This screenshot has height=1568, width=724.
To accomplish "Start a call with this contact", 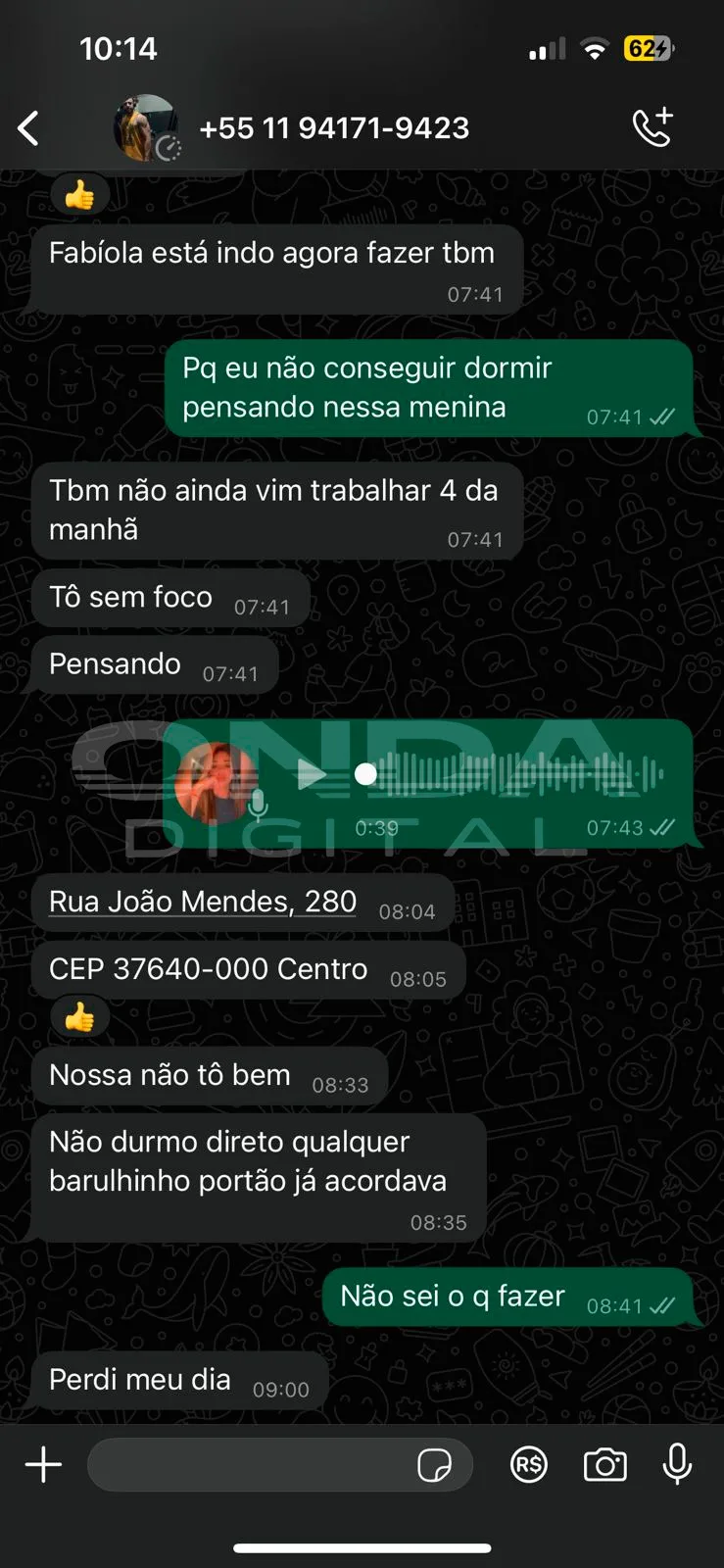I will click(653, 127).
